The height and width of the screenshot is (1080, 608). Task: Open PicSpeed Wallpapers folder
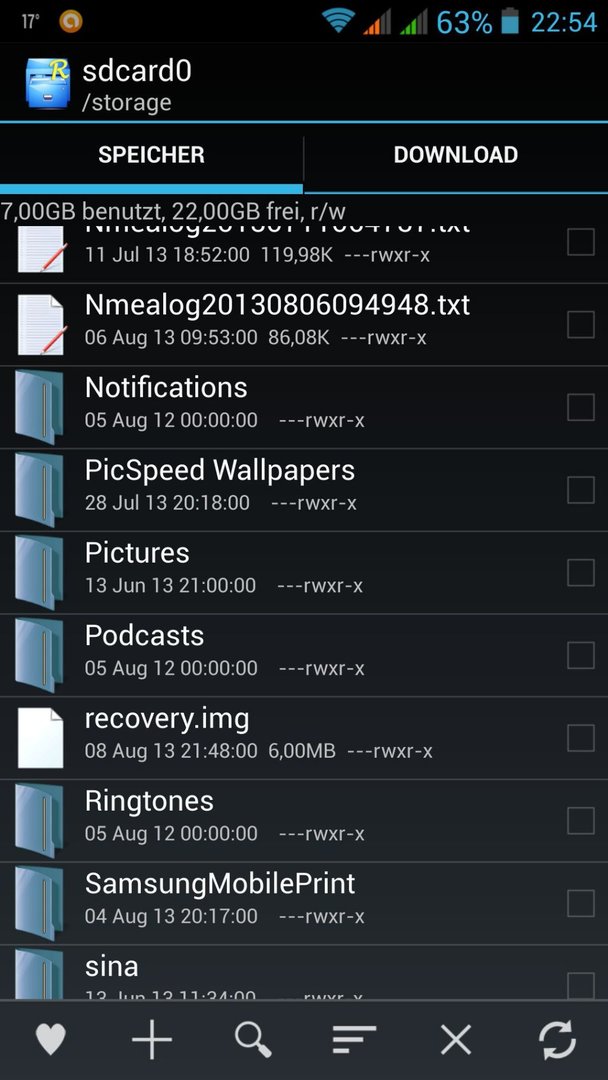pos(304,490)
